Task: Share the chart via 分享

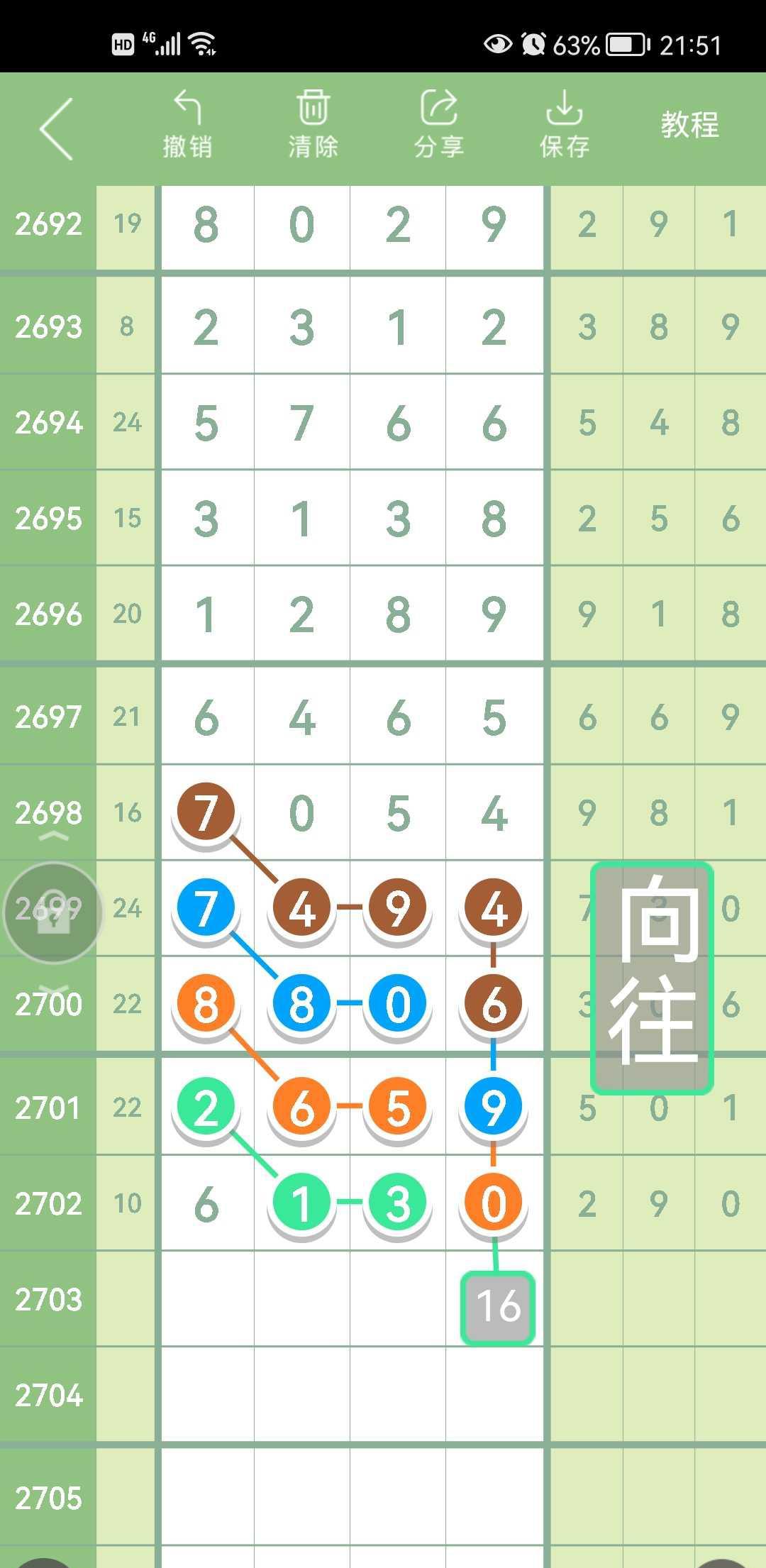Action: point(439,124)
